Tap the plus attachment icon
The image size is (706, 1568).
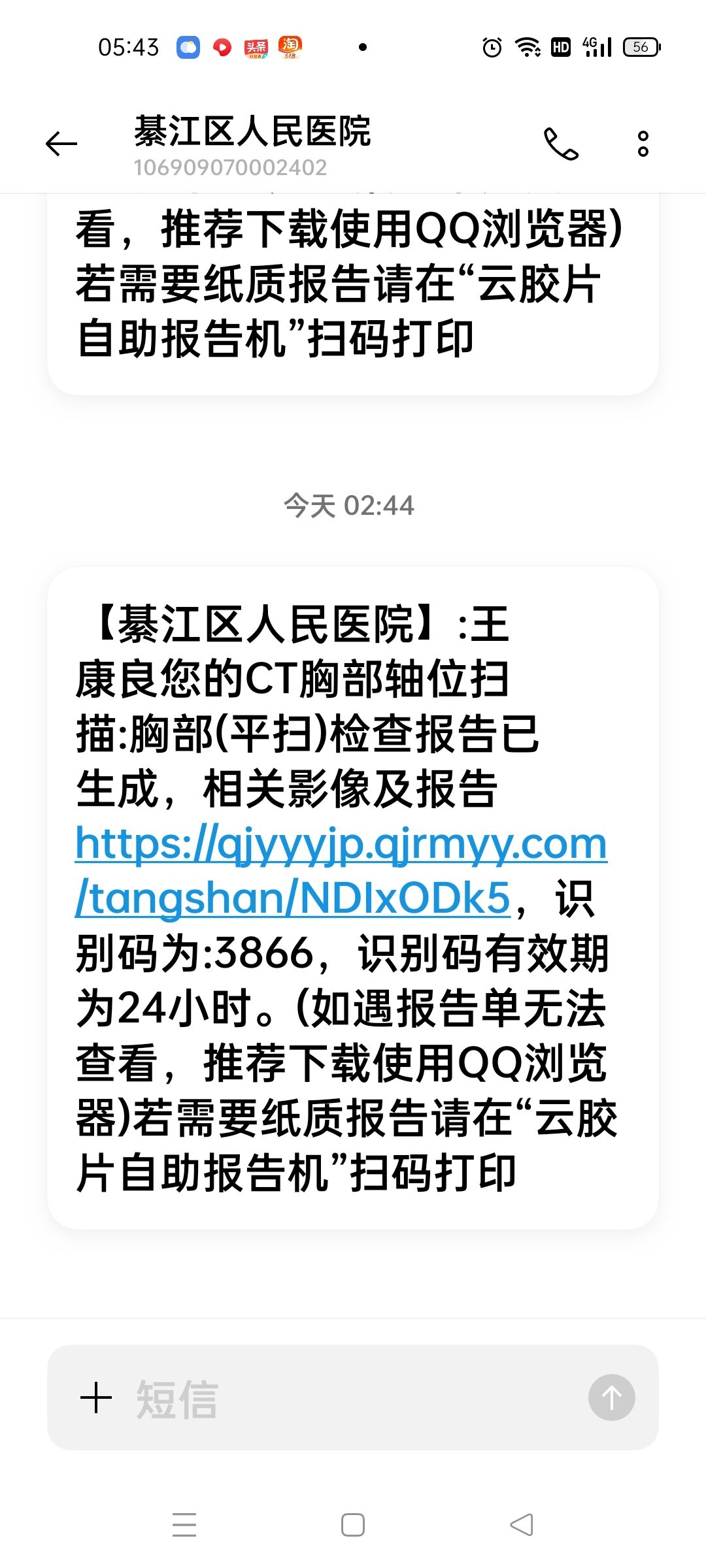tap(96, 1397)
